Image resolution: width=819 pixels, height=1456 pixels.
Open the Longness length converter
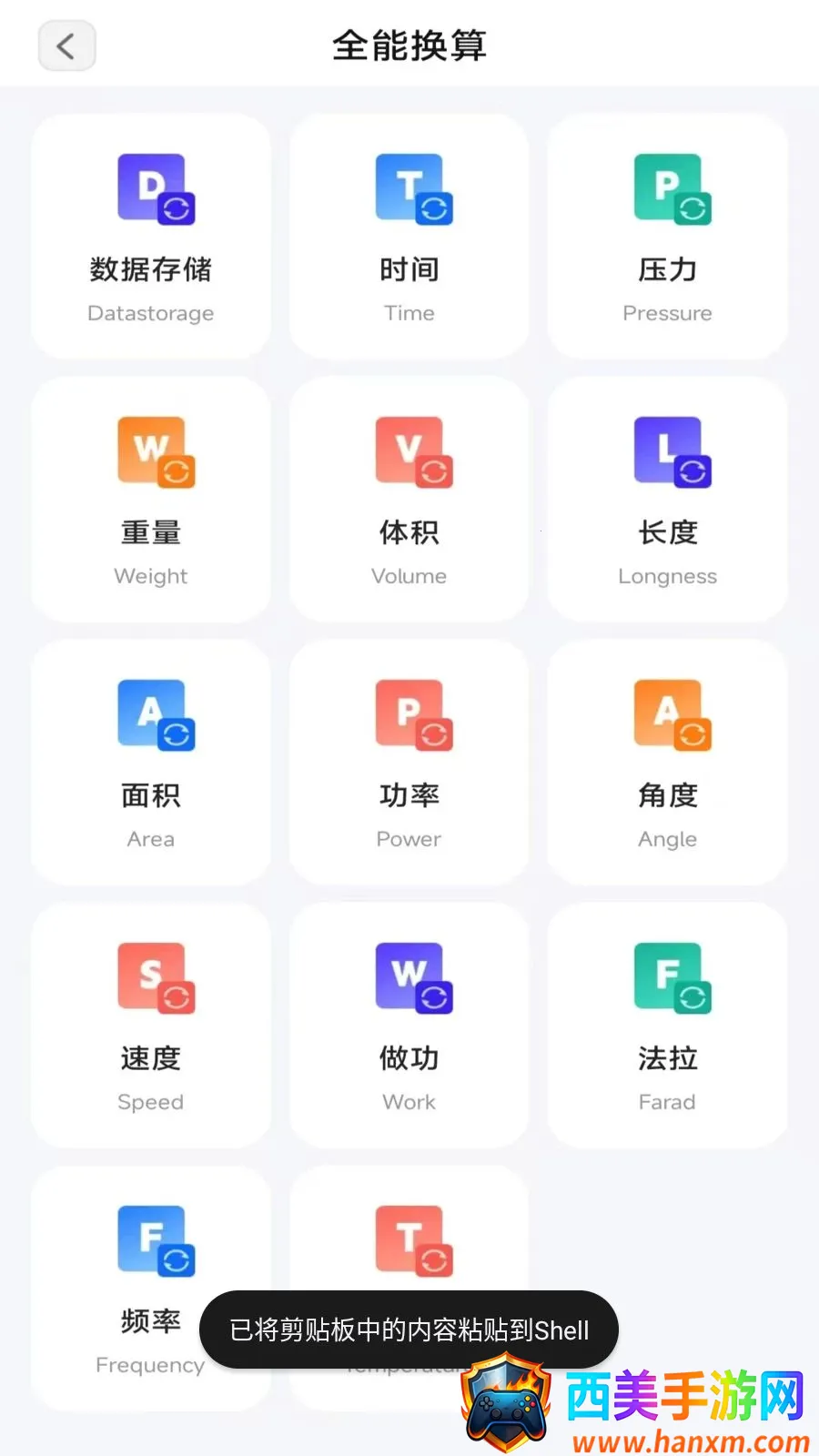(667, 500)
